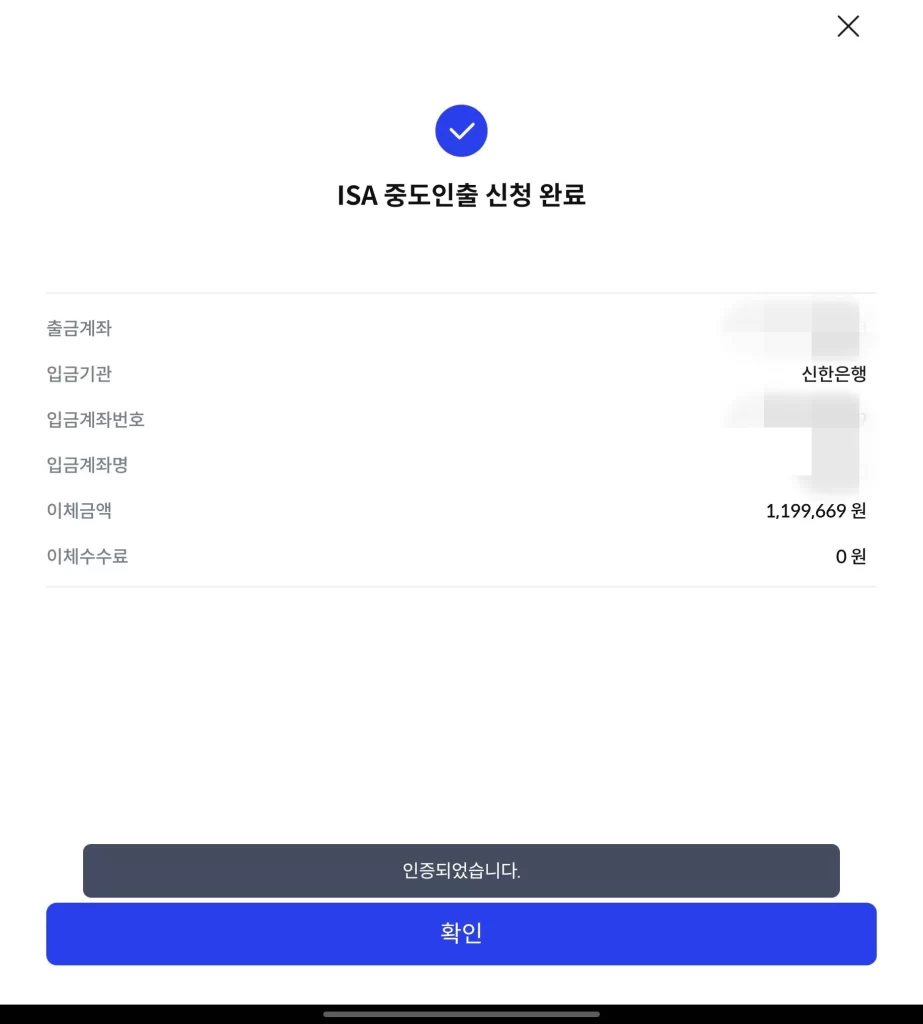Select the 0 원 transfer fee value
The image size is (923, 1024).
click(851, 556)
